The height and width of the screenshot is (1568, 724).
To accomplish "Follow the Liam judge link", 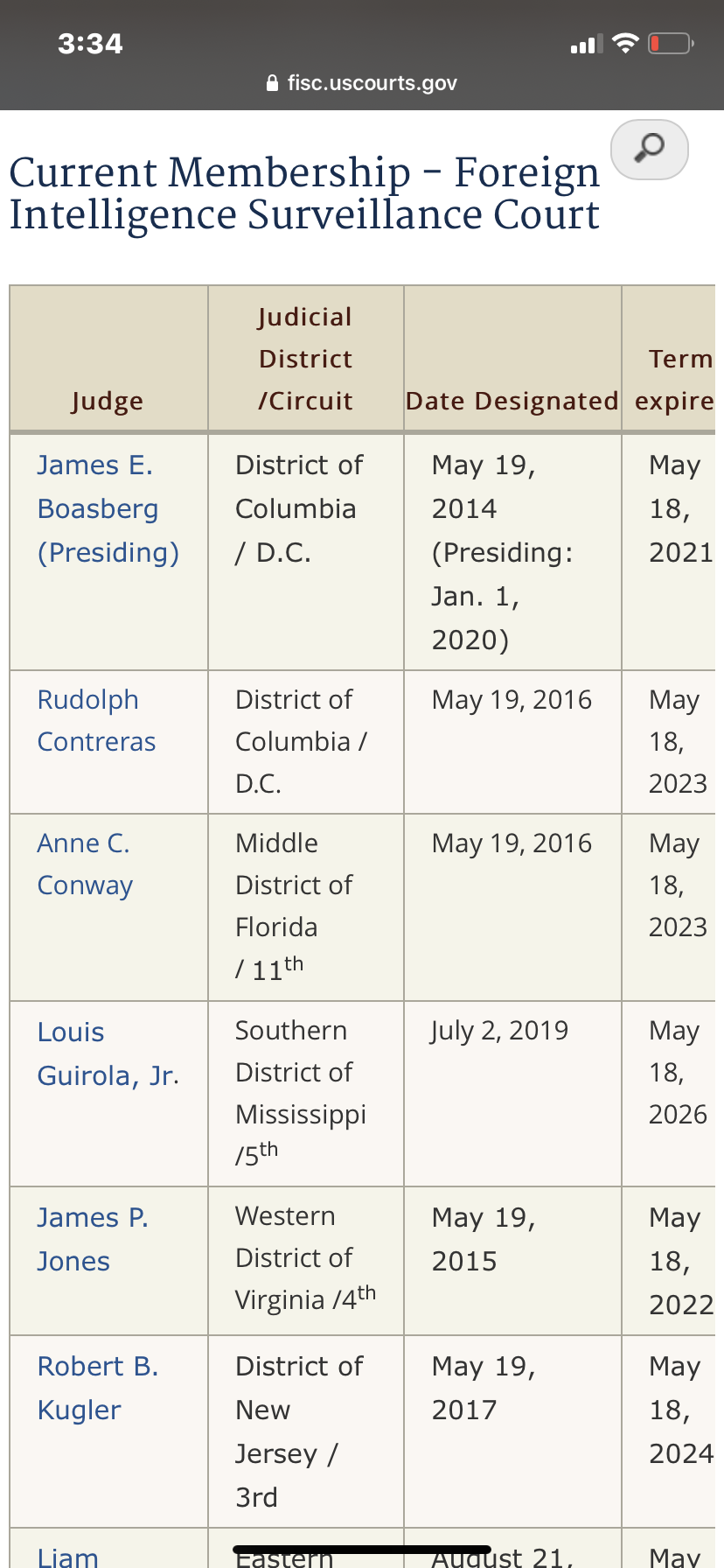I will click(x=68, y=1556).
